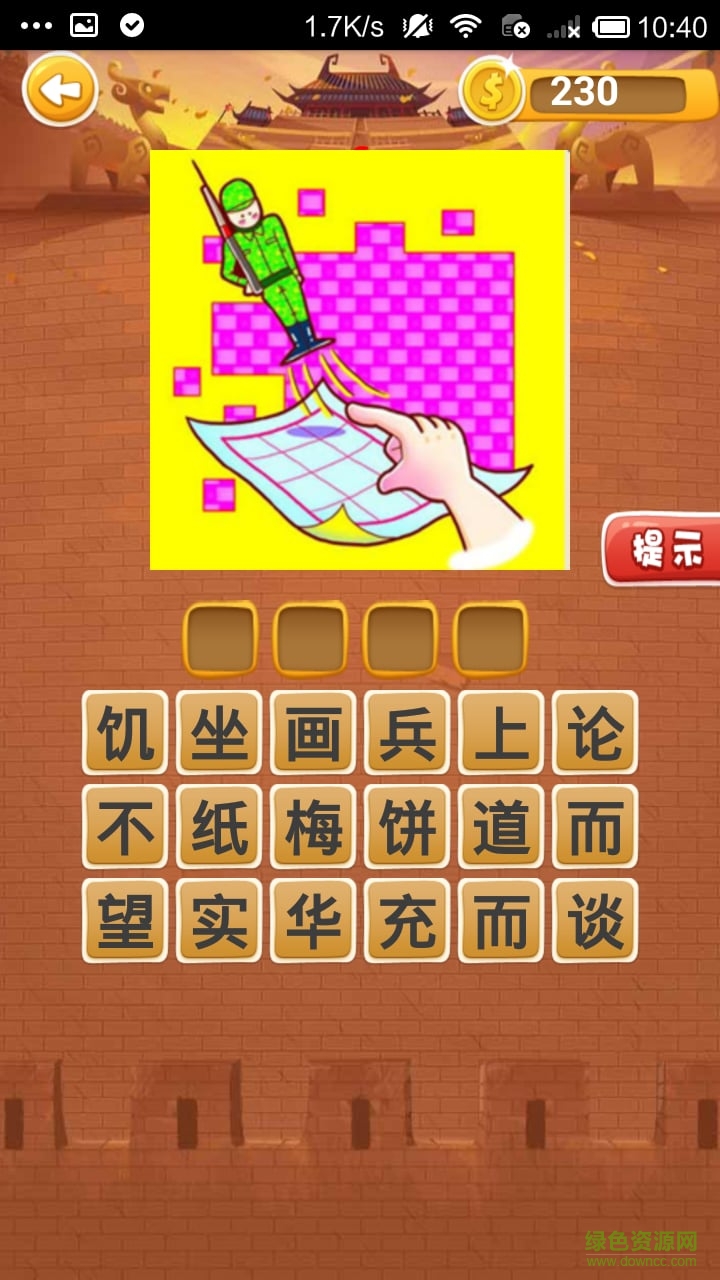The image size is (720, 1280).
Task: Tap the 梅 character tile
Action: click(313, 826)
